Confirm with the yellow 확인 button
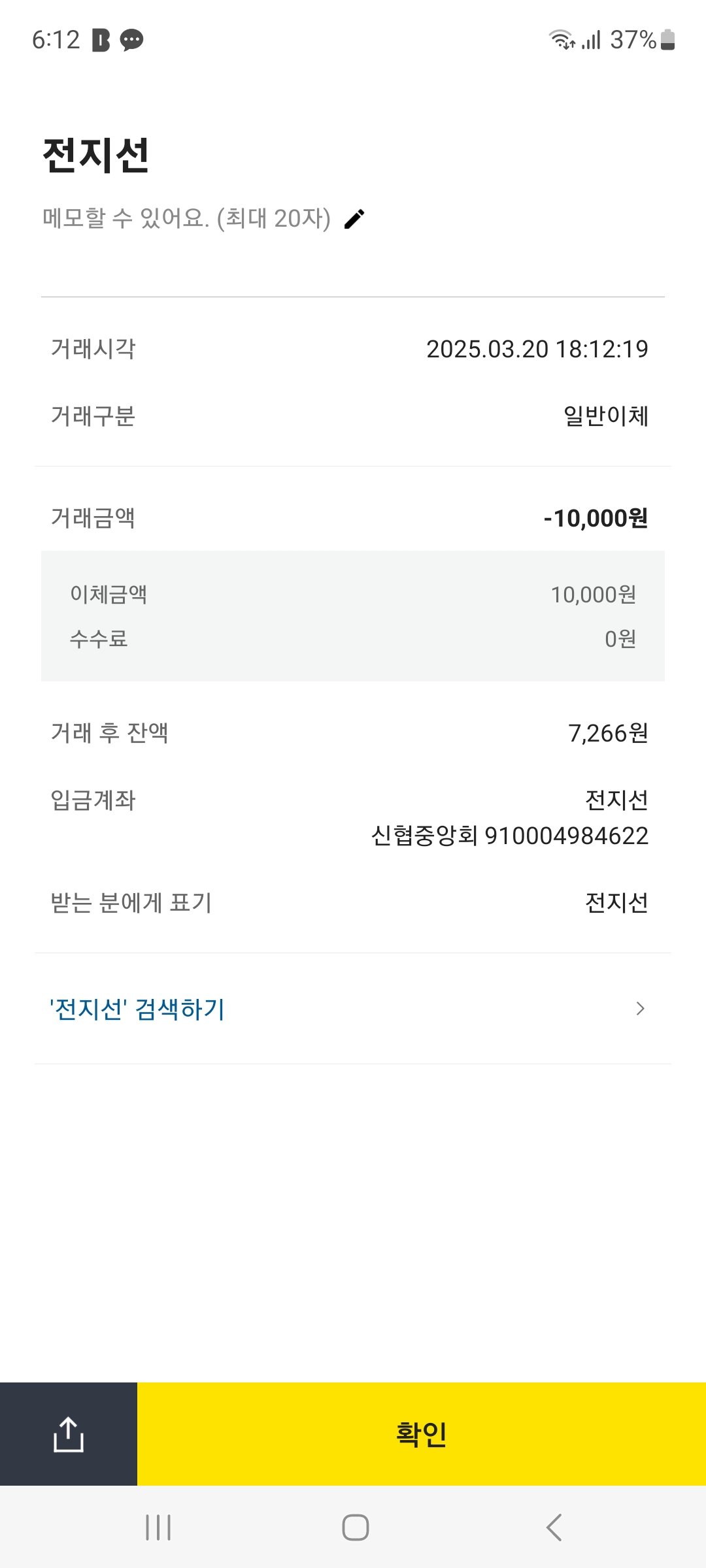 [421, 1434]
